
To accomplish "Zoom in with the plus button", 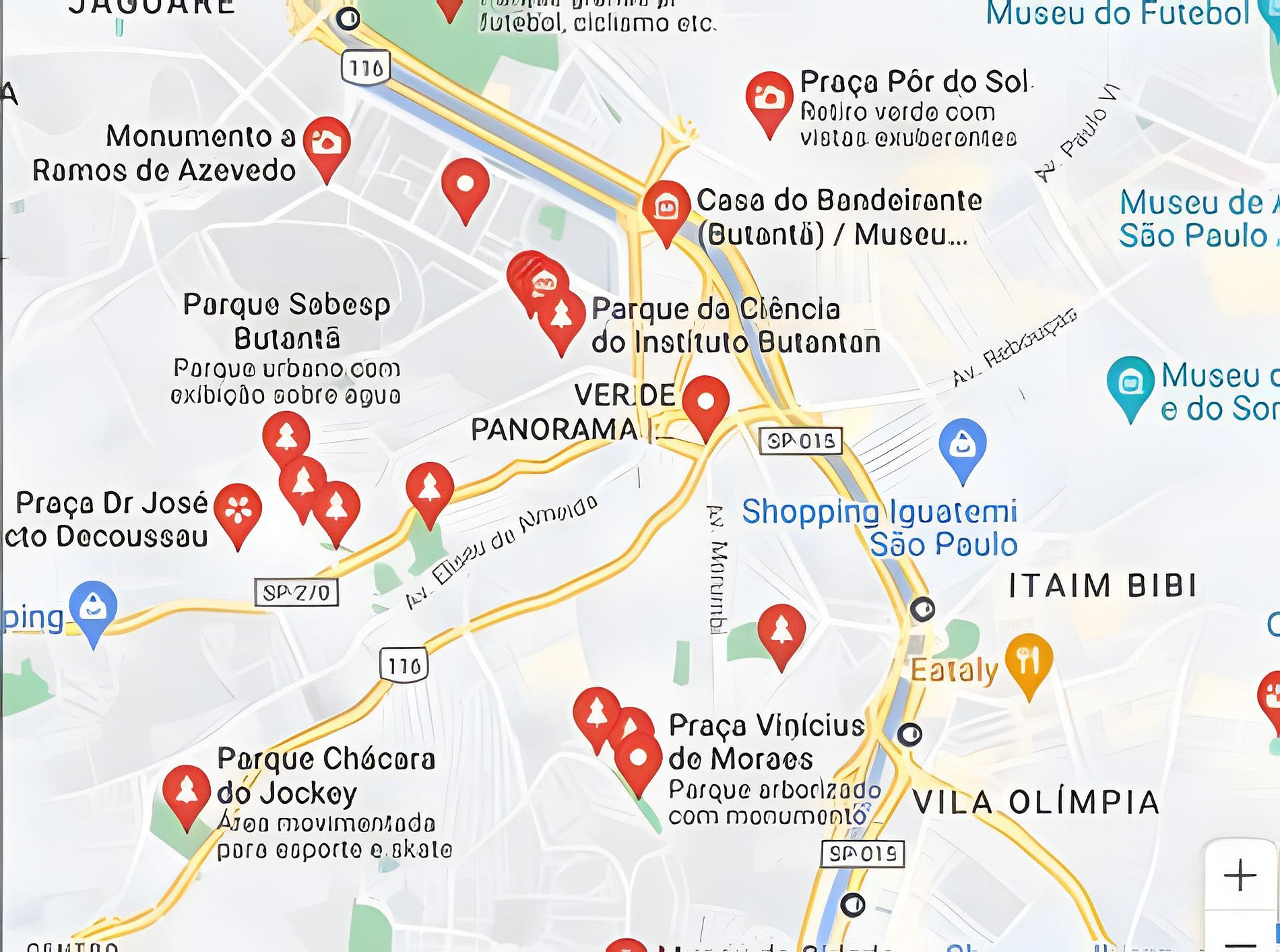I will click(1240, 876).
